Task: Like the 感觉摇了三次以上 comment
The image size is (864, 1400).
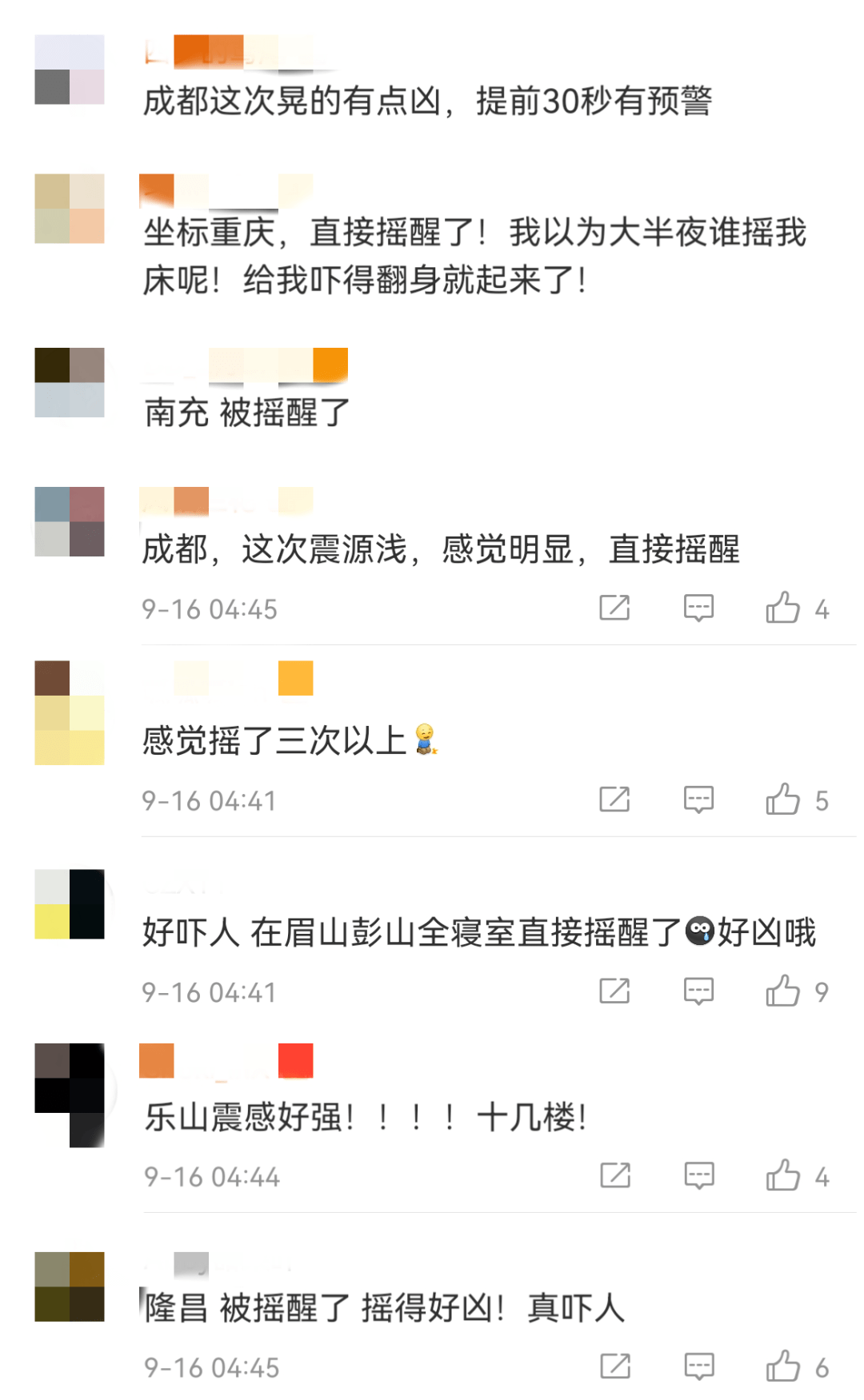Action: tap(783, 799)
